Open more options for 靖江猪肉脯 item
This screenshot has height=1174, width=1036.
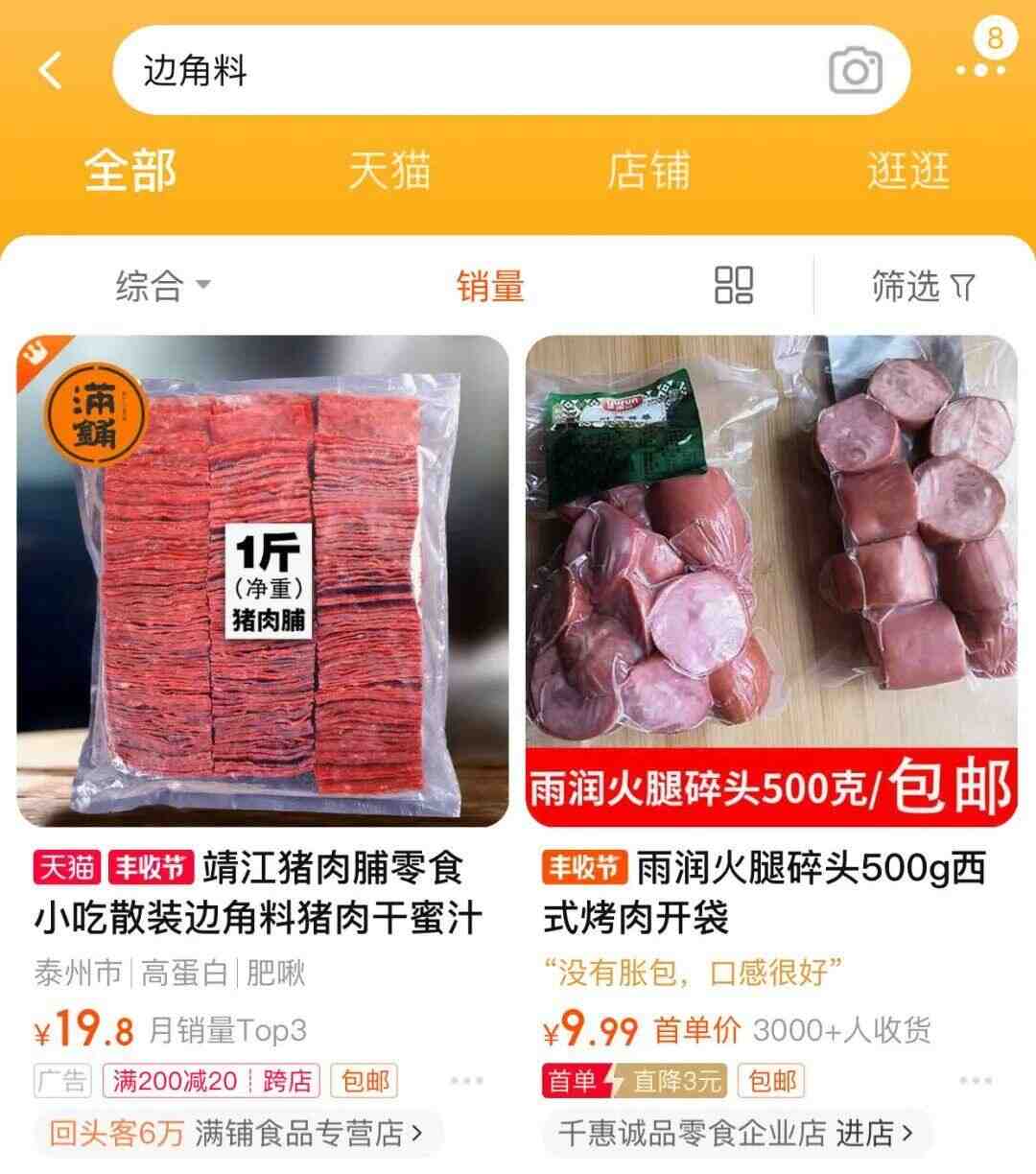click(466, 1081)
